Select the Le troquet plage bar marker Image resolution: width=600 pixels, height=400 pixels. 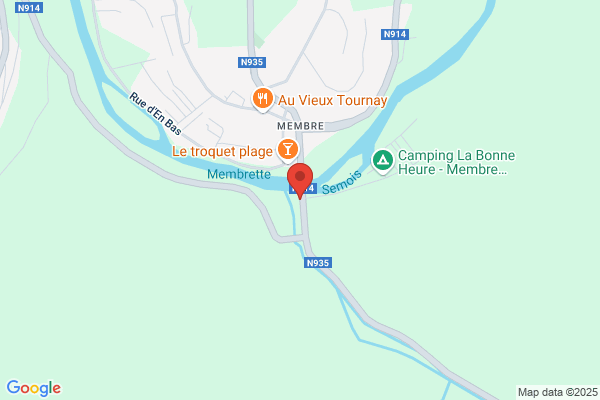[288, 150]
